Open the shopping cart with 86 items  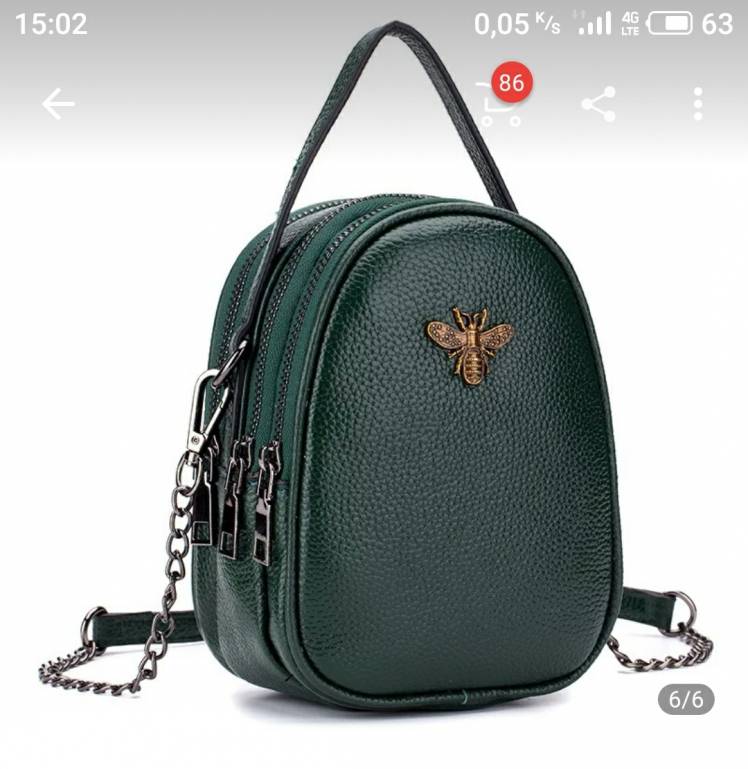point(501,104)
